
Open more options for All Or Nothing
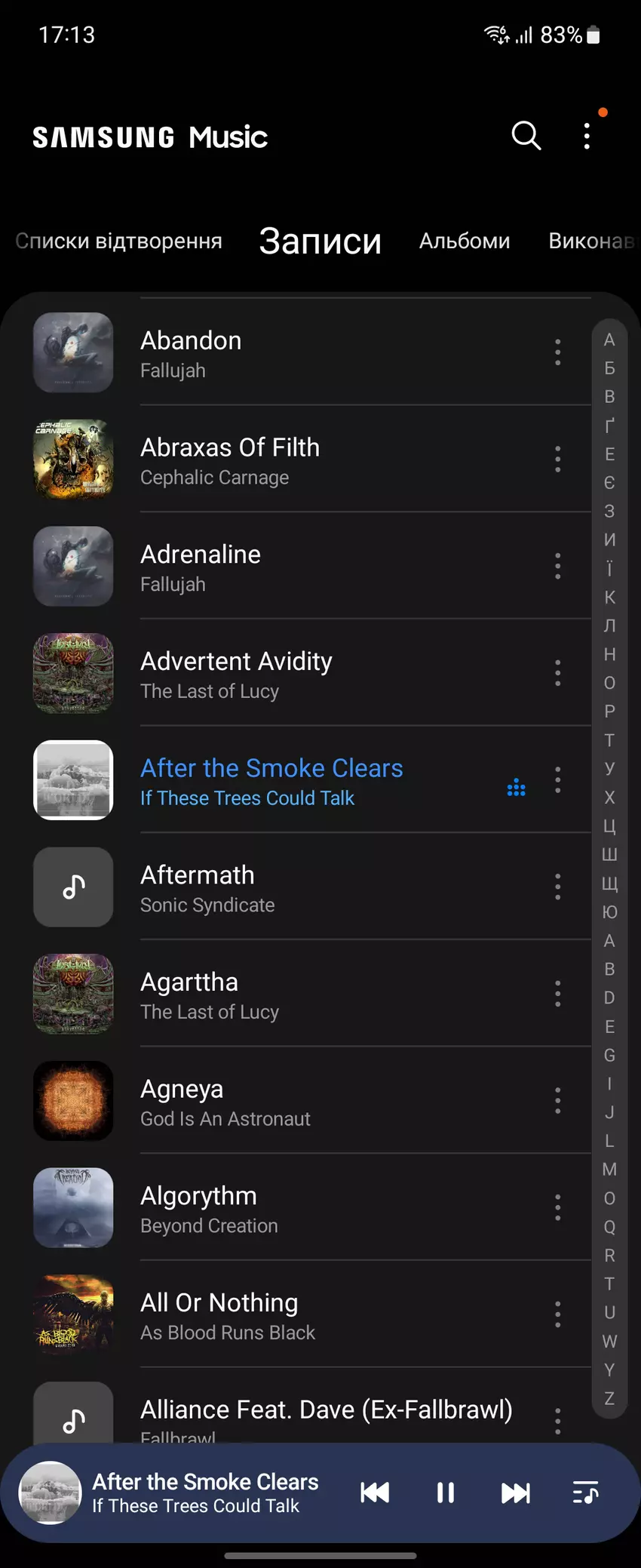(557, 1314)
